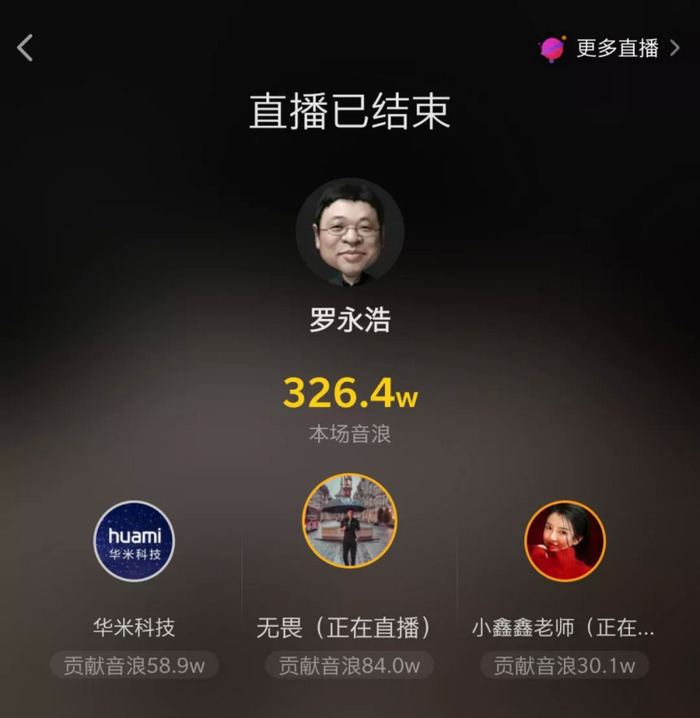The width and height of the screenshot is (700, 718).
Task: Go back using the top-left arrow
Action: [x=25, y=47]
